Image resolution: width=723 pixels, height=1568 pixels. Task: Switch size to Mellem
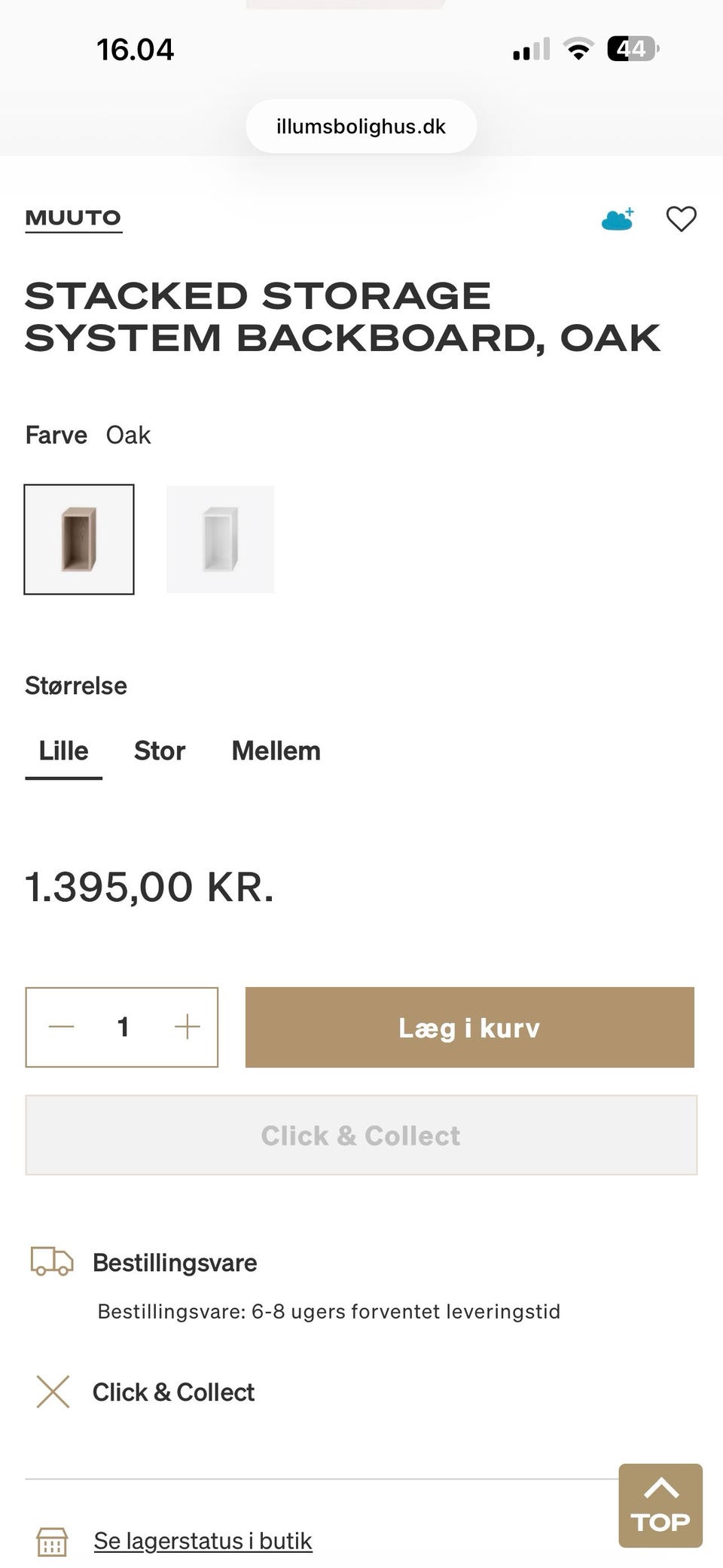(276, 750)
